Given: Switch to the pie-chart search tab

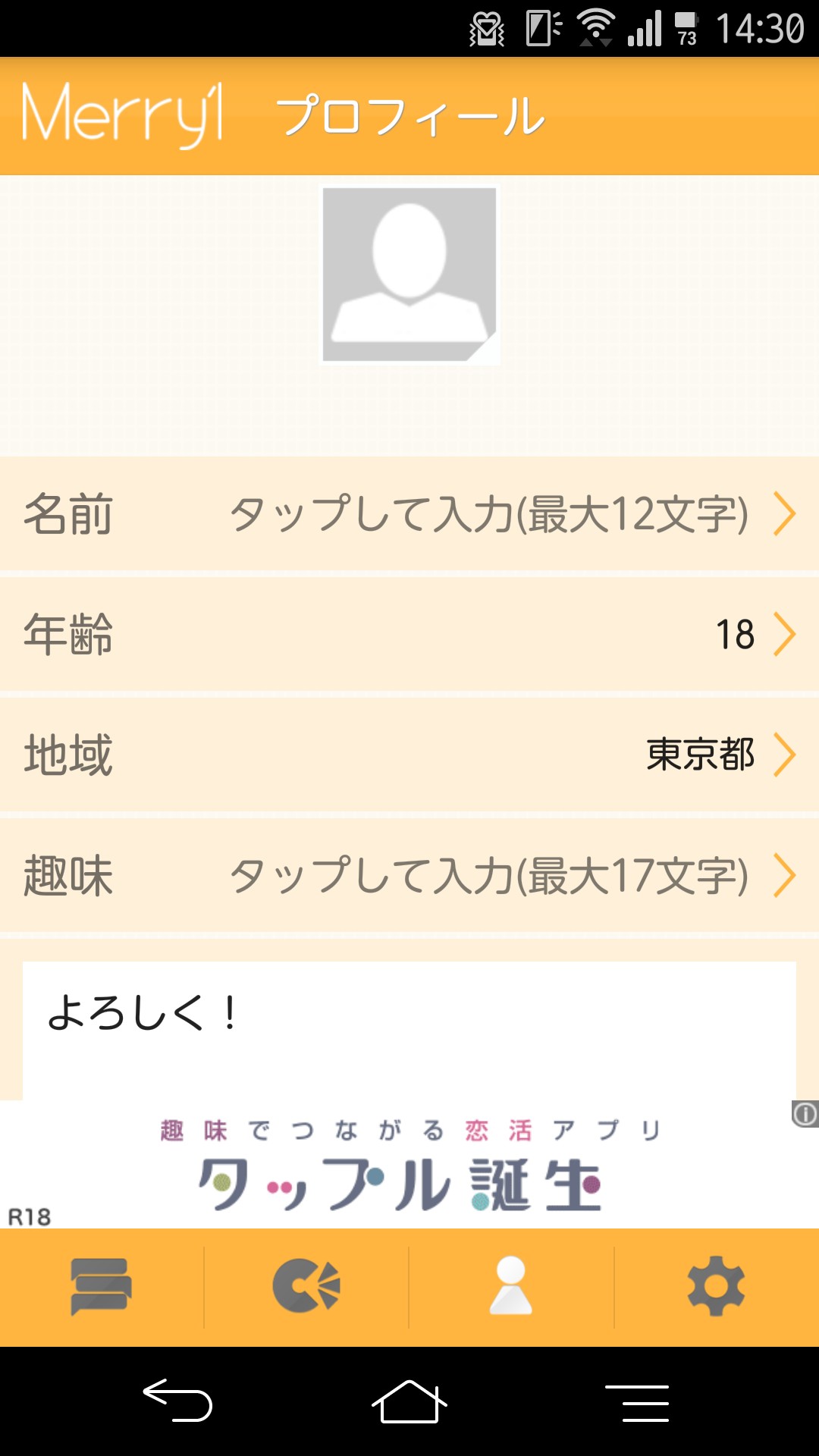Looking at the screenshot, I should (306, 1287).
